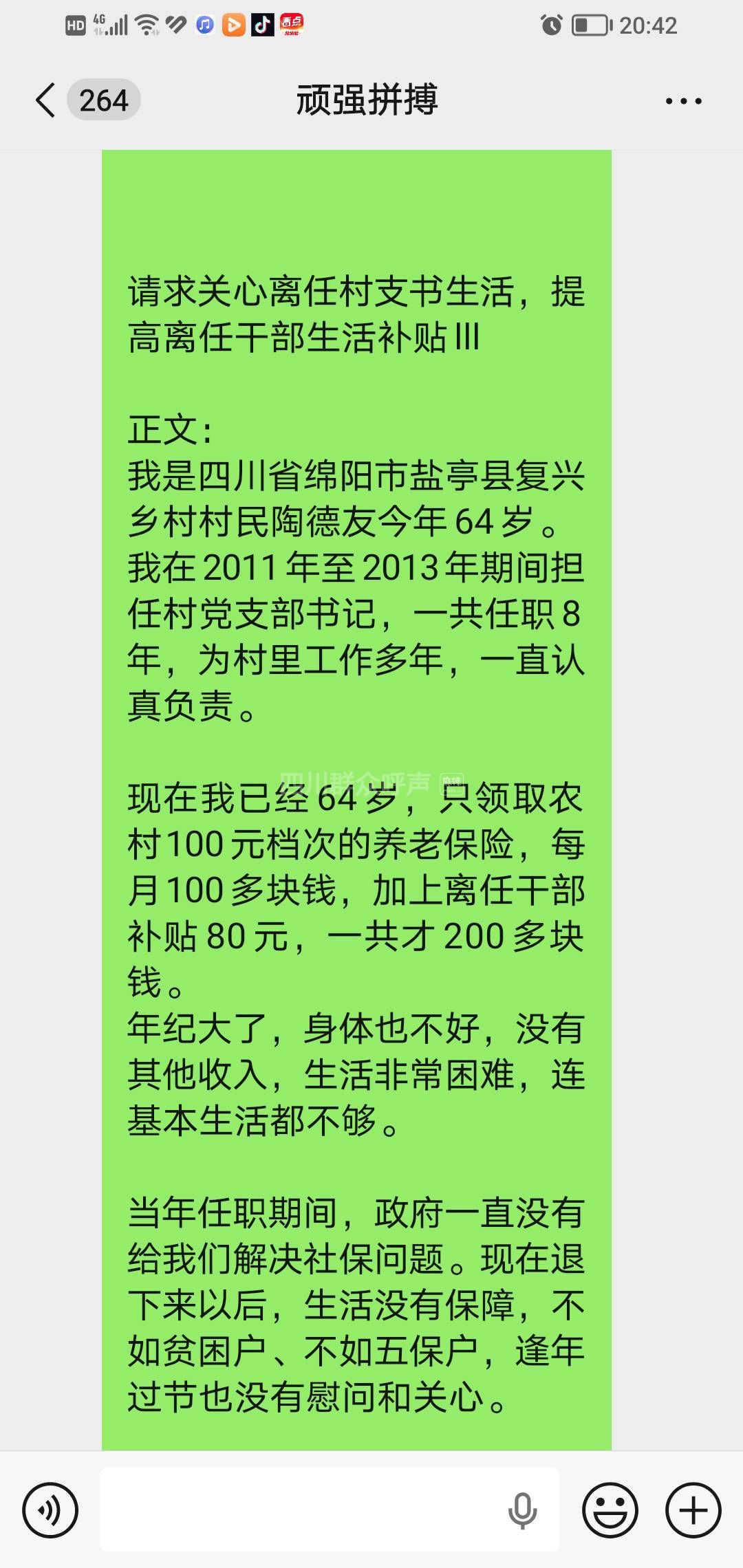Open the emoji picker

pos(610,1510)
